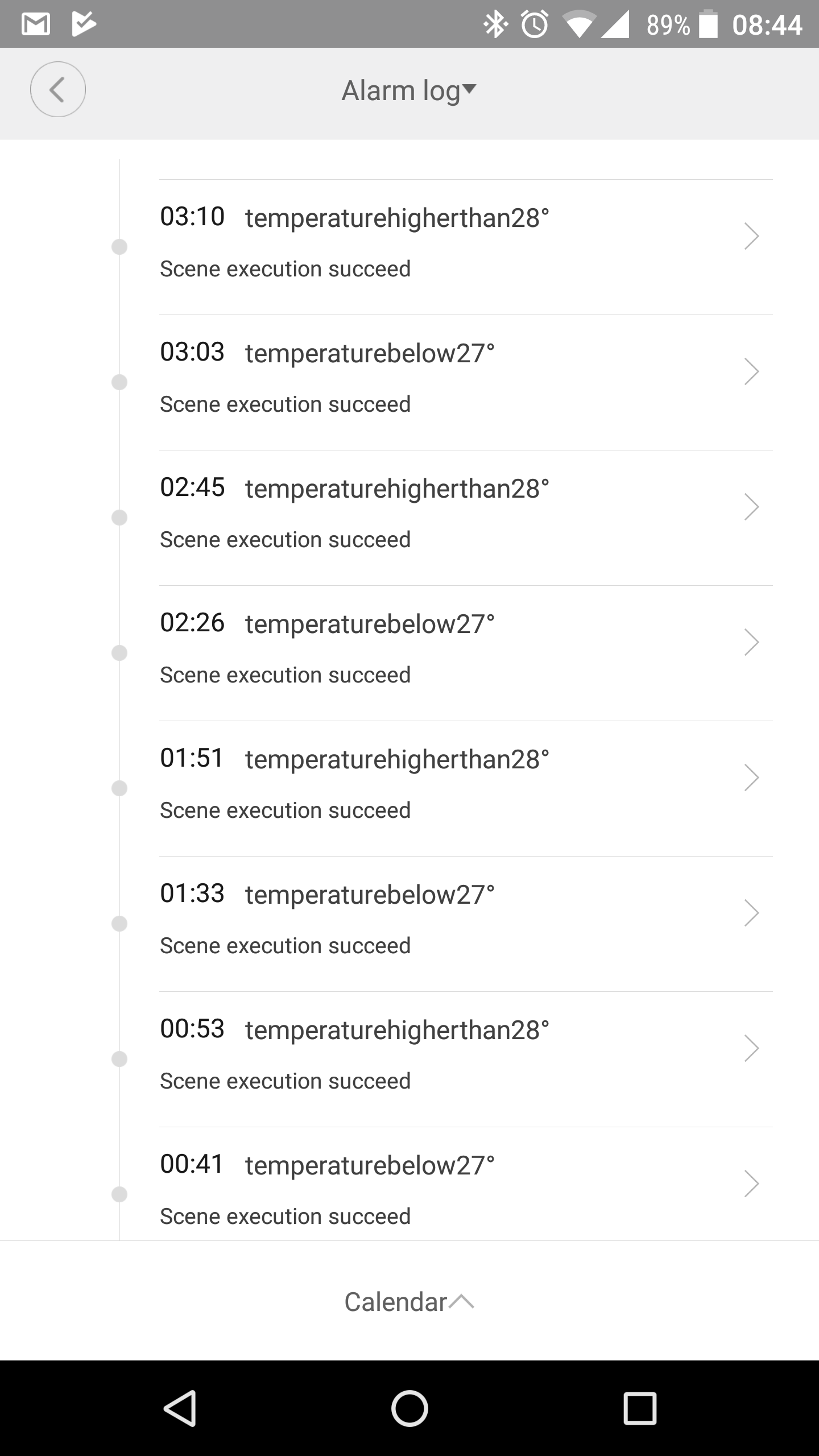Go back using the top-left arrow

[58, 89]
